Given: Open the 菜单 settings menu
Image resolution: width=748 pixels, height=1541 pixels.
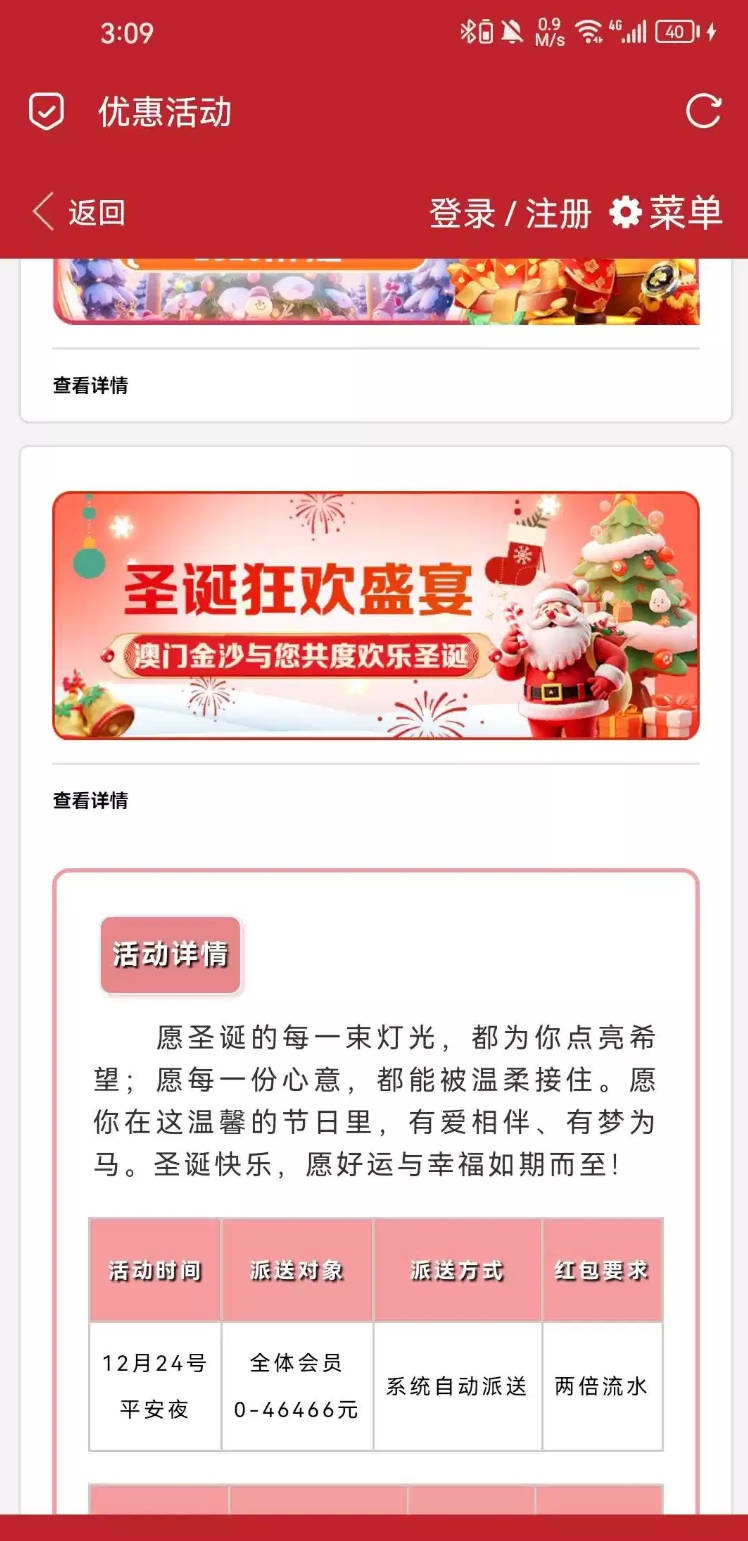Looking at the screenshot, I should click(x=667, y=212).
